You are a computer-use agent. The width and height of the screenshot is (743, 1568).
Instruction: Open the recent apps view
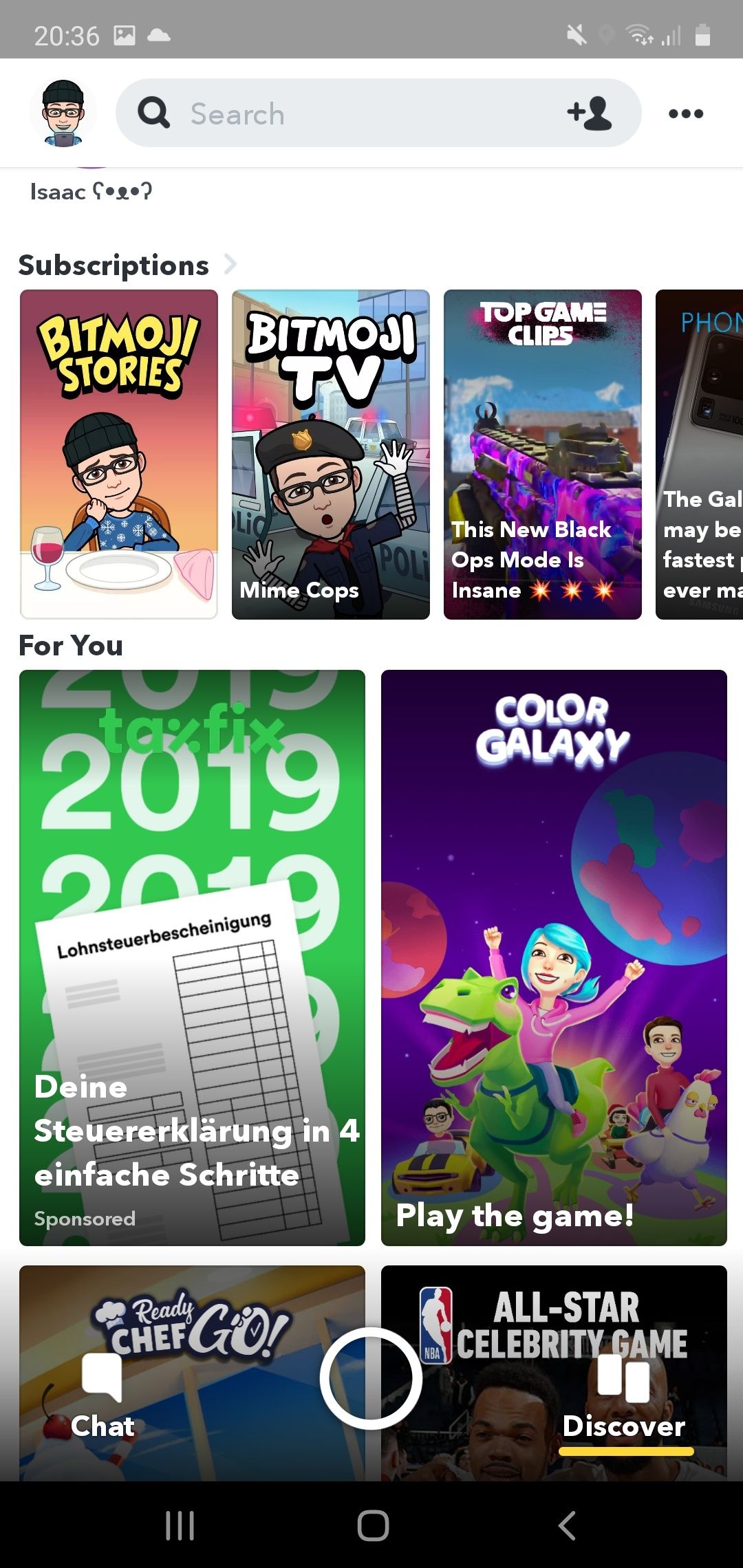pyautogui.click(x=180, y=1525)
